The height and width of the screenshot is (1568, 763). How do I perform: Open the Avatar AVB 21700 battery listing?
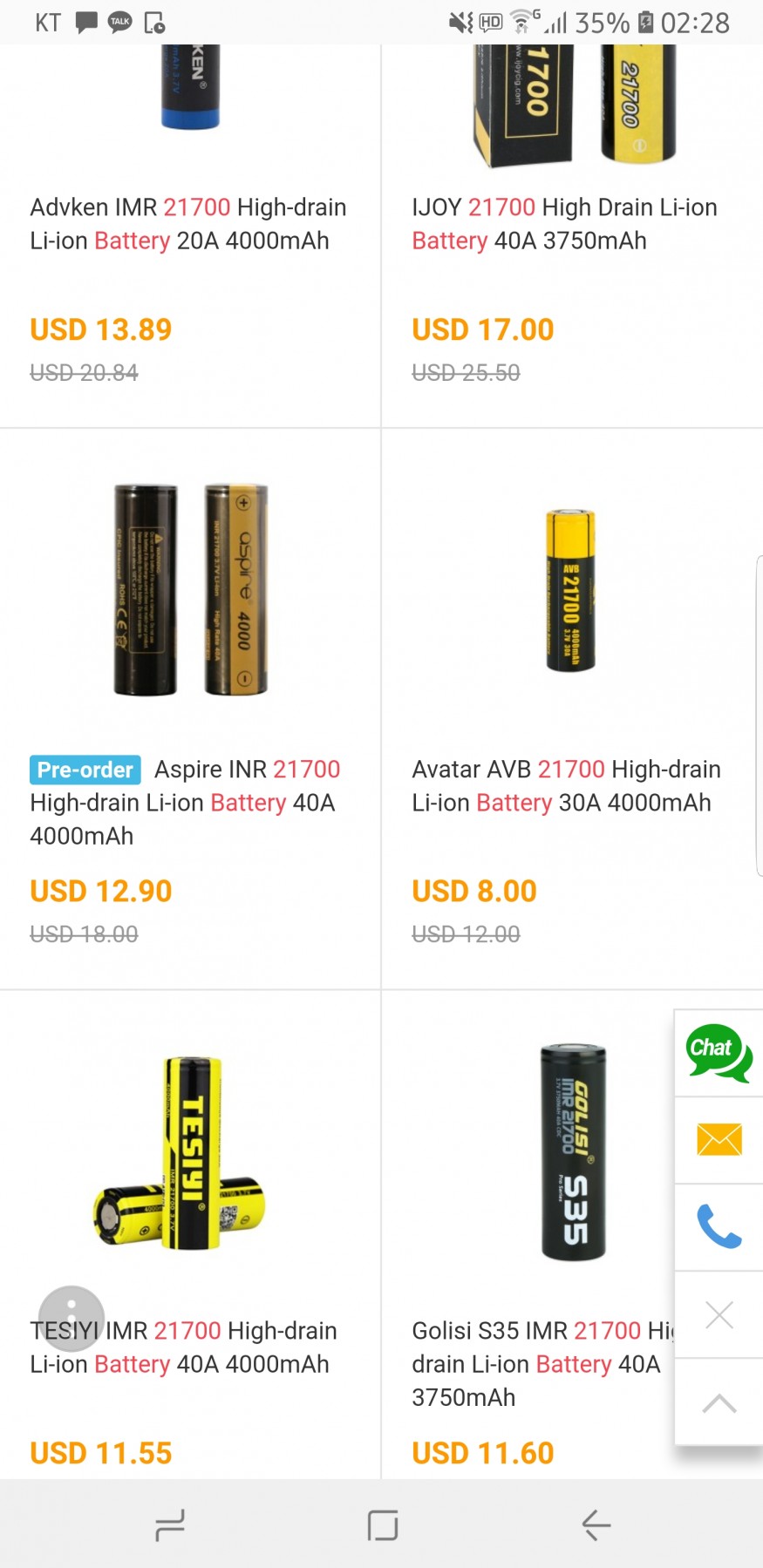pos(566,785)
